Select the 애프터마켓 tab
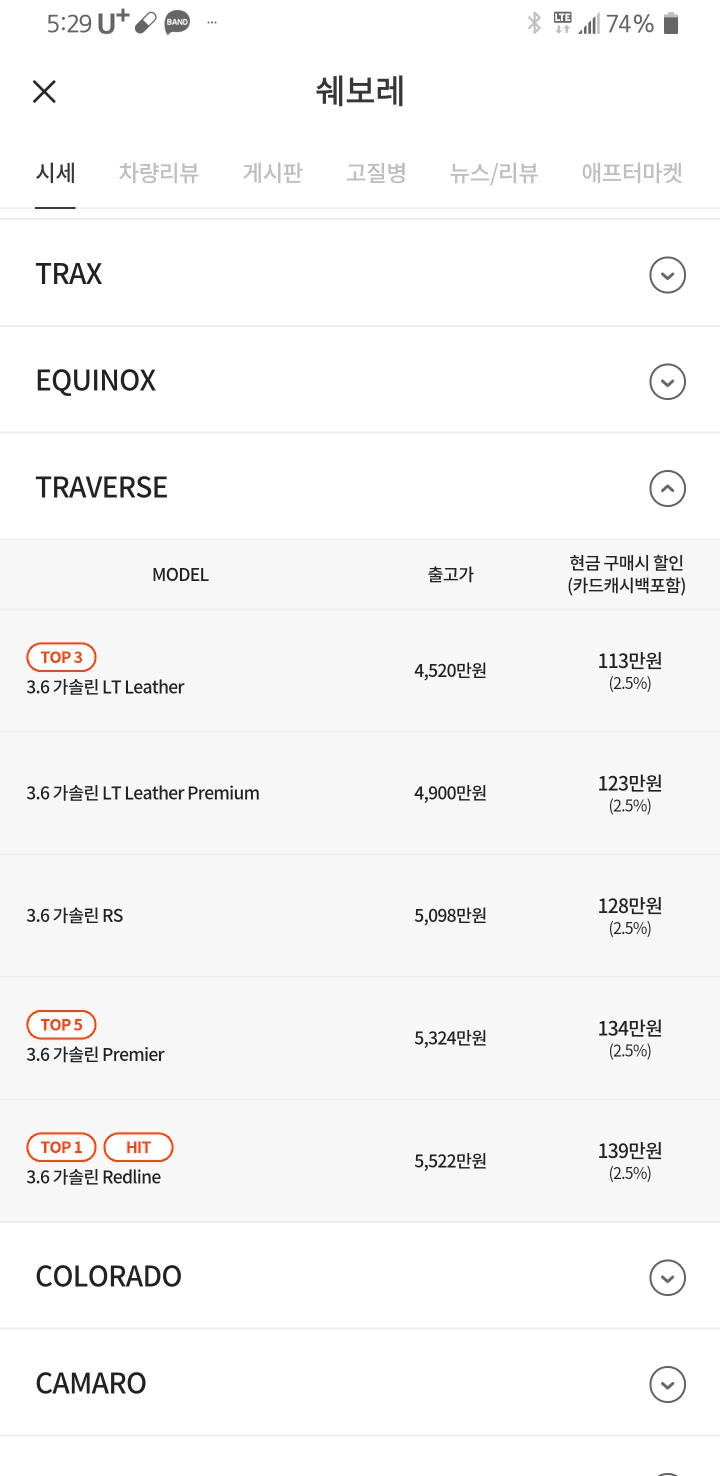Image resolution: width=720 pixels, height=1476 pixels. coord(631,172)
